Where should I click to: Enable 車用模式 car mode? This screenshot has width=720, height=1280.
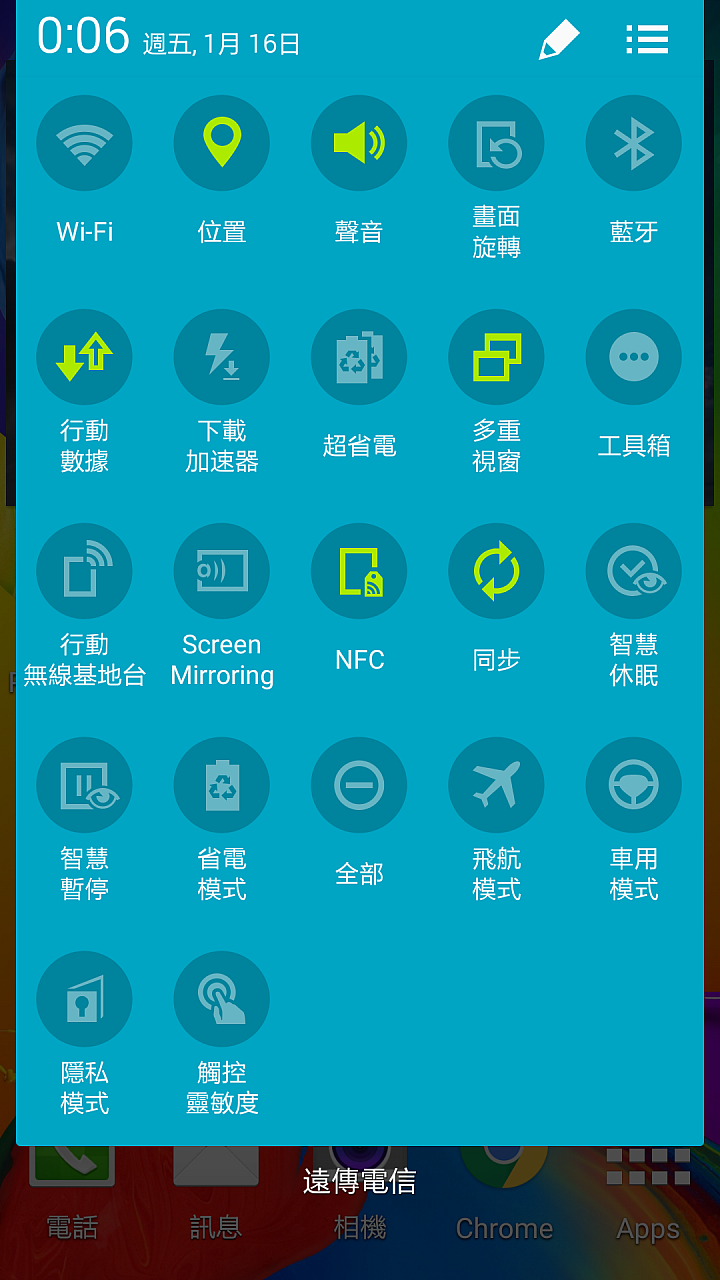pyautogui.click(x=634, y=786)
